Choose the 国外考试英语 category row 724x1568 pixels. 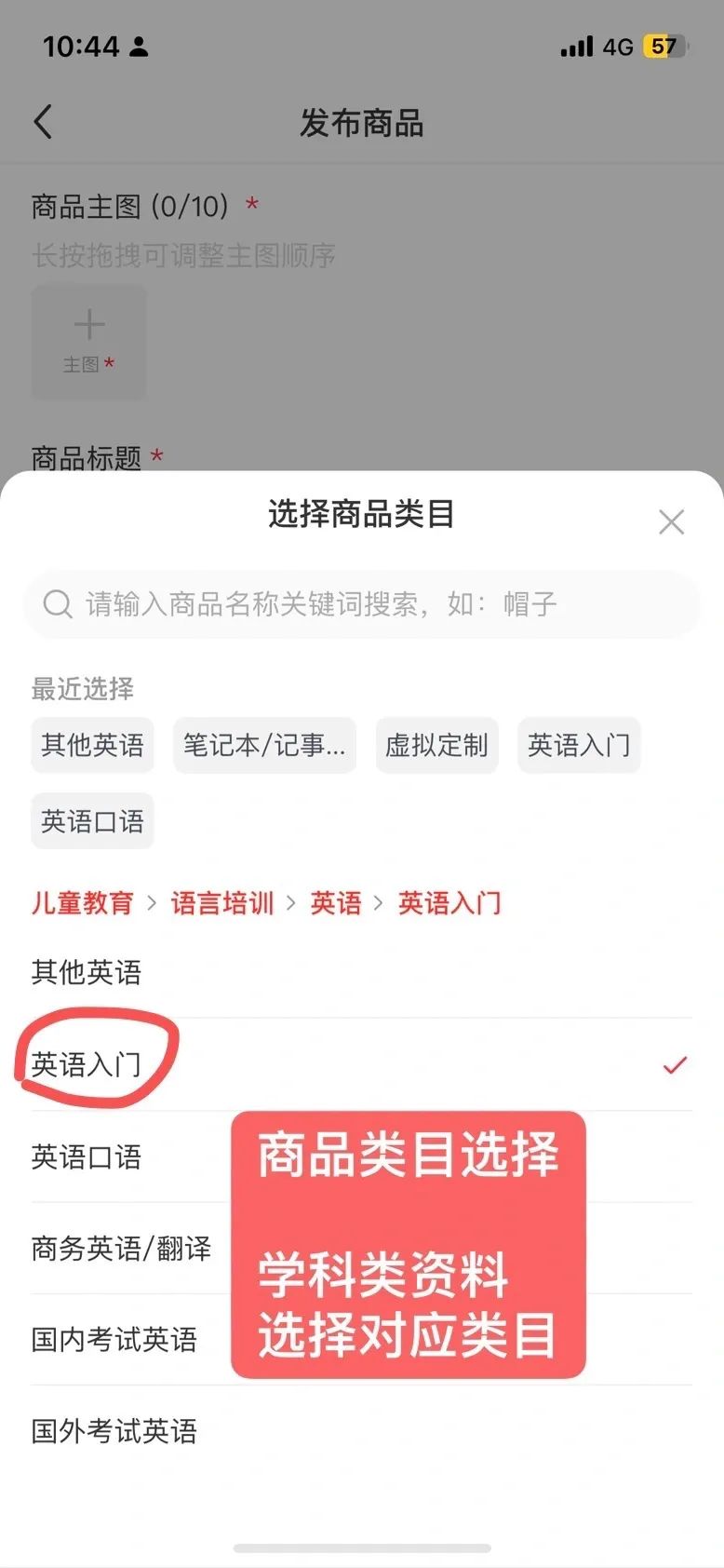[114, 1431]
